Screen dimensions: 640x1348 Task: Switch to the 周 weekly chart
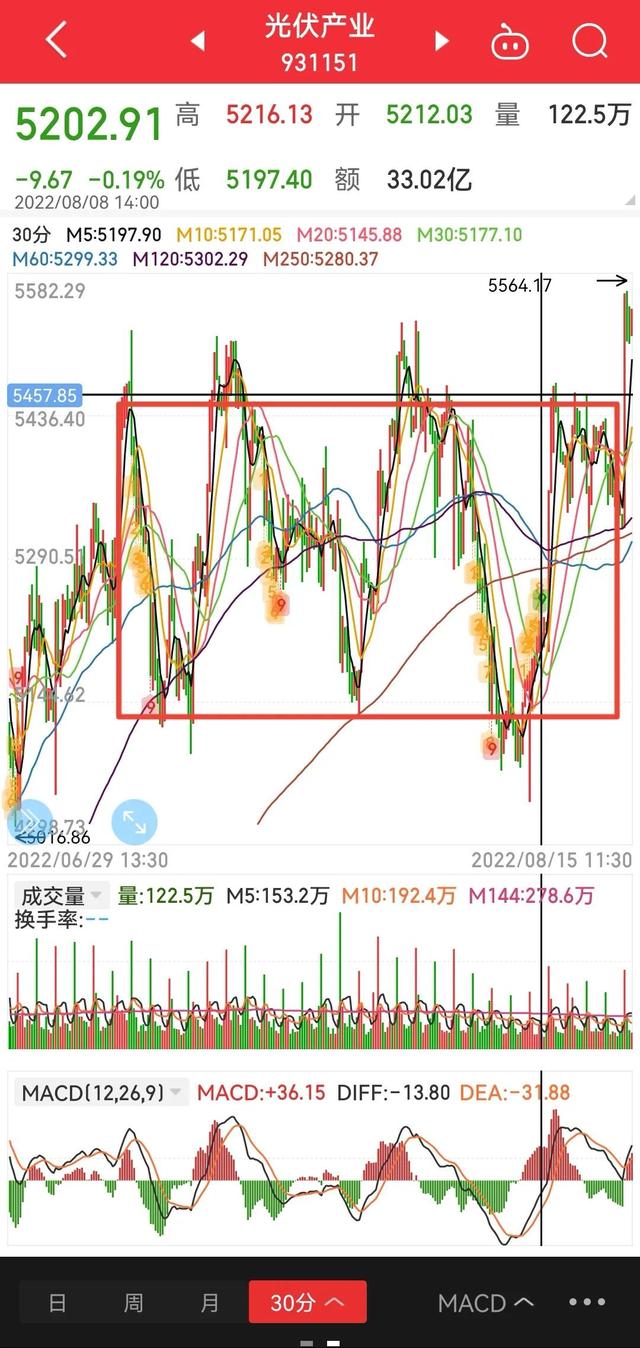pyautogui.click(x=133, y=1303)
